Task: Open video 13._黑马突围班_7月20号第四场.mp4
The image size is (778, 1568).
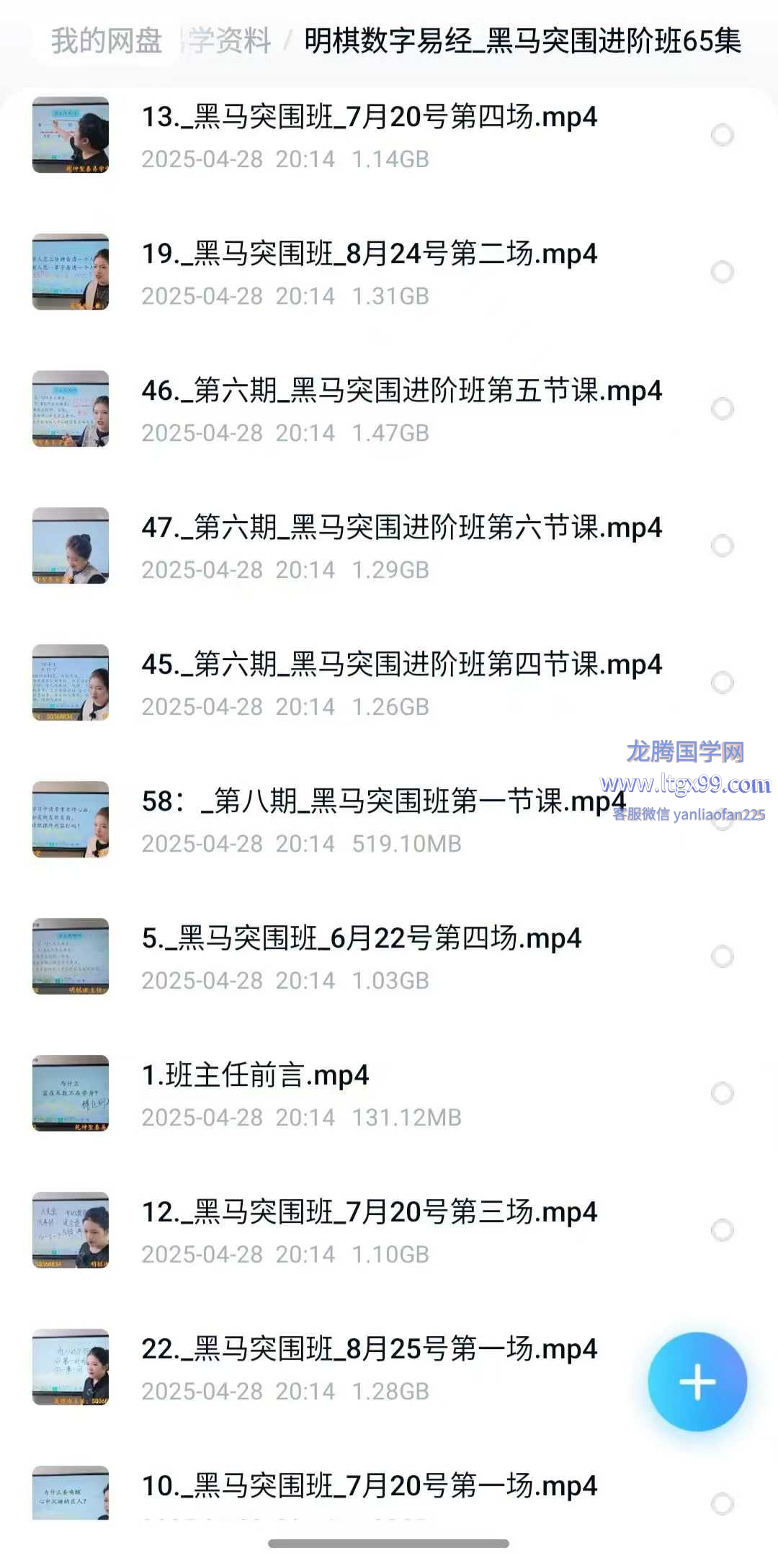Action: pos(369,117)
